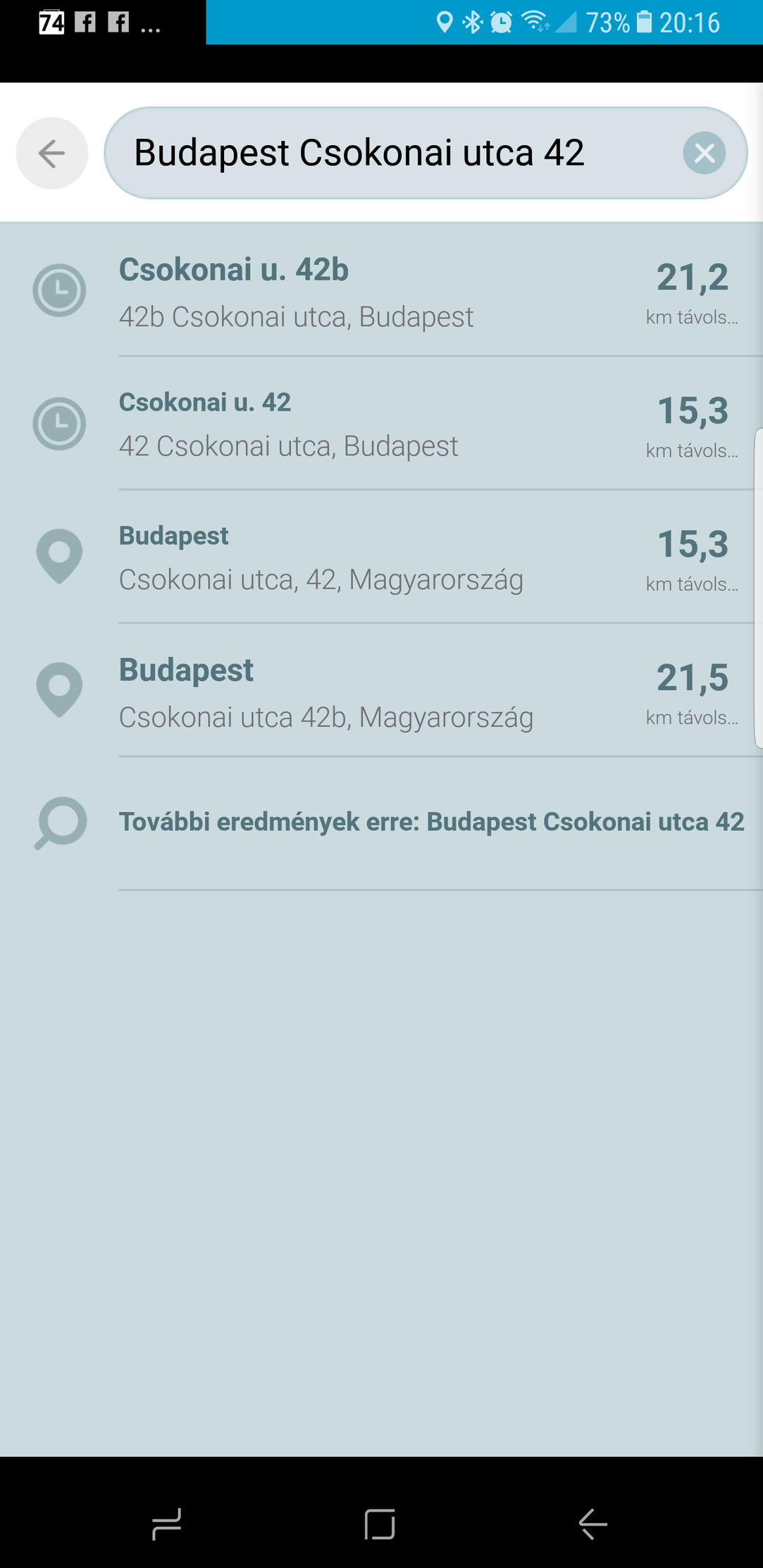Go back using the arrow beside search

coord(51,153)
